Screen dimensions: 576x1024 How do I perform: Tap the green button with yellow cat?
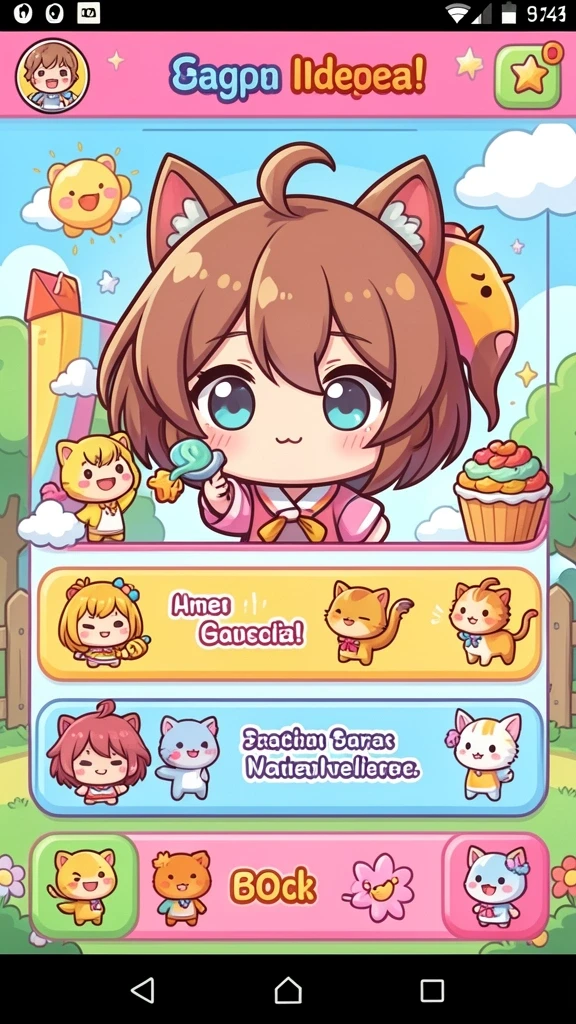[x=85, y=886]
